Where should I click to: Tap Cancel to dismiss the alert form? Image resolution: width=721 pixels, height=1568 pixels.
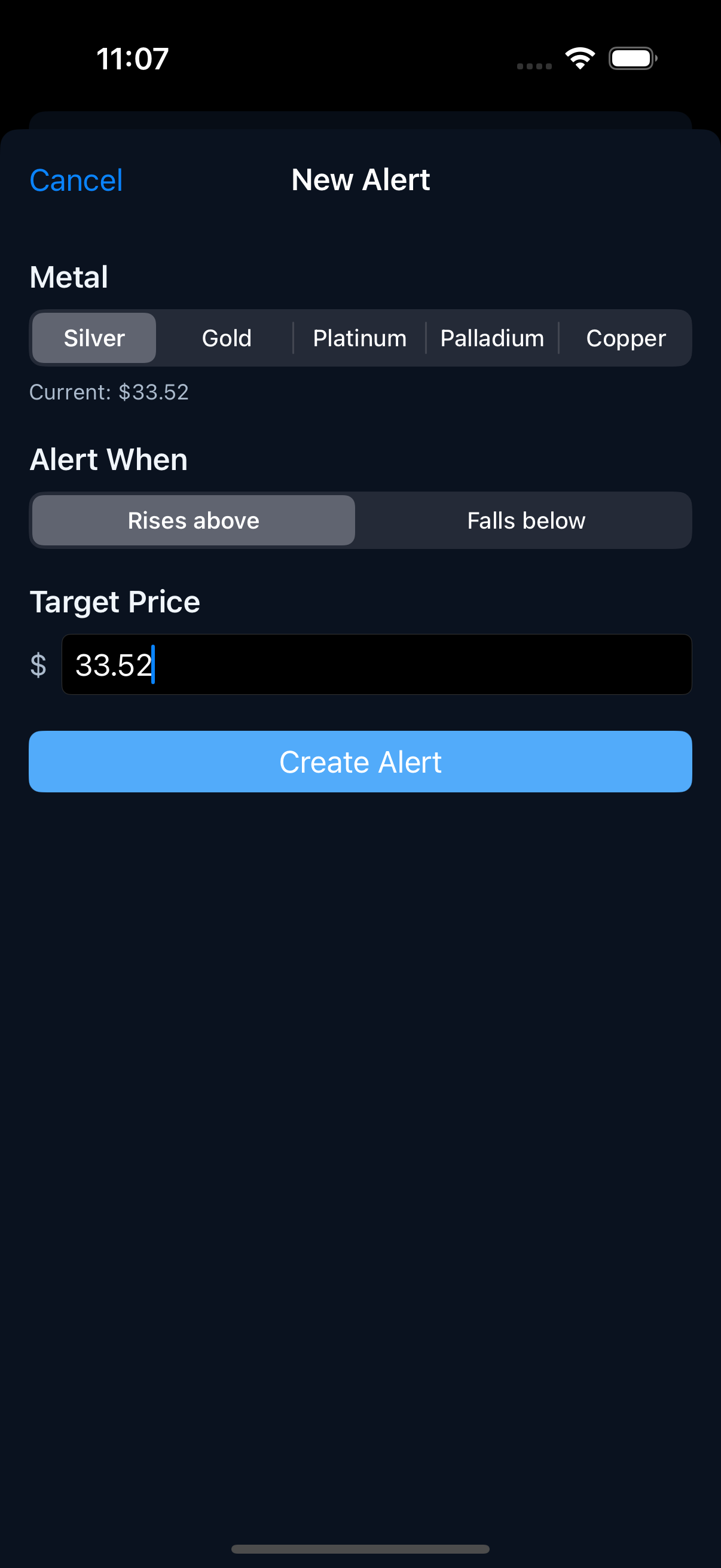click(x=75, y=179)
